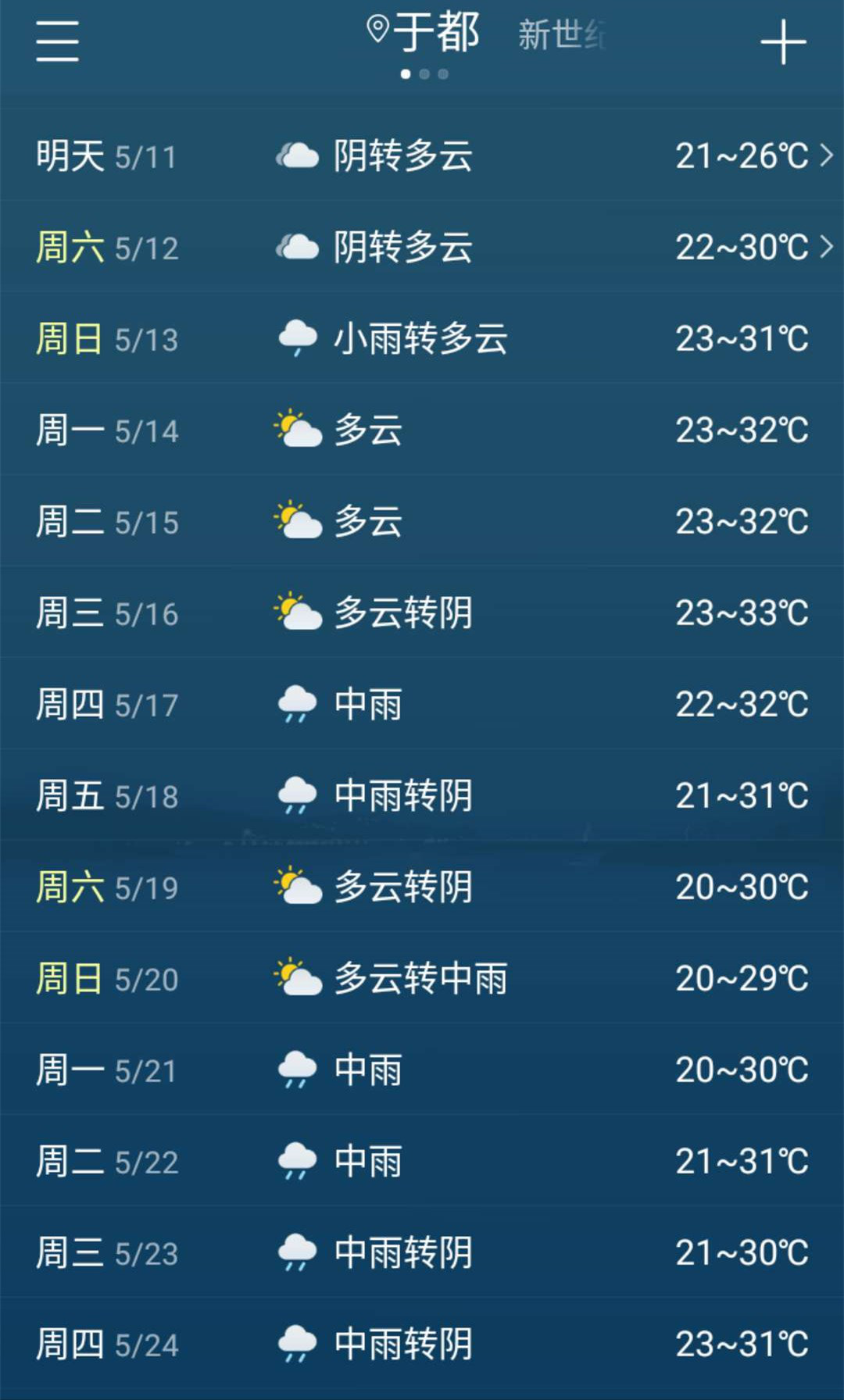Open the hamburger menu

pos(57,41)
